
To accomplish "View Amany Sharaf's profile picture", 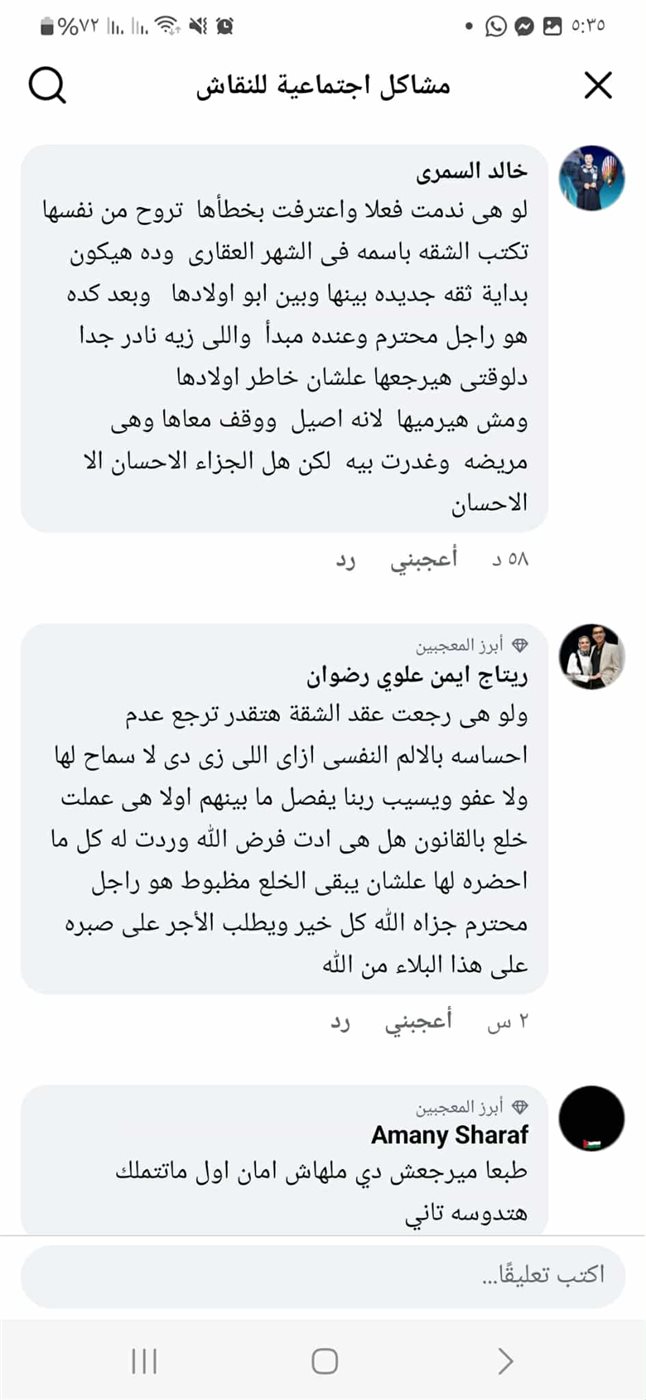I will pyautogui.click(x=591, y=1118).
